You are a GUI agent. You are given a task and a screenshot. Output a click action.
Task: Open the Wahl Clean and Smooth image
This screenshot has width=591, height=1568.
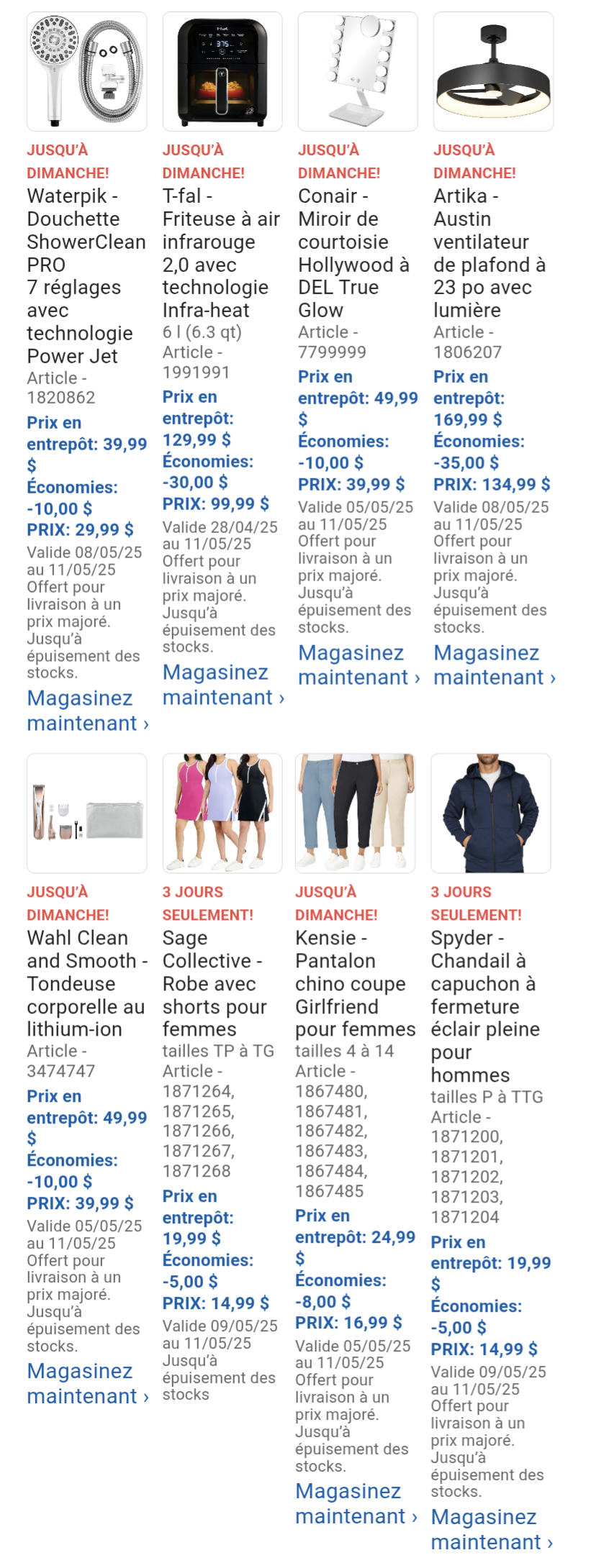(x=86, y=813)
